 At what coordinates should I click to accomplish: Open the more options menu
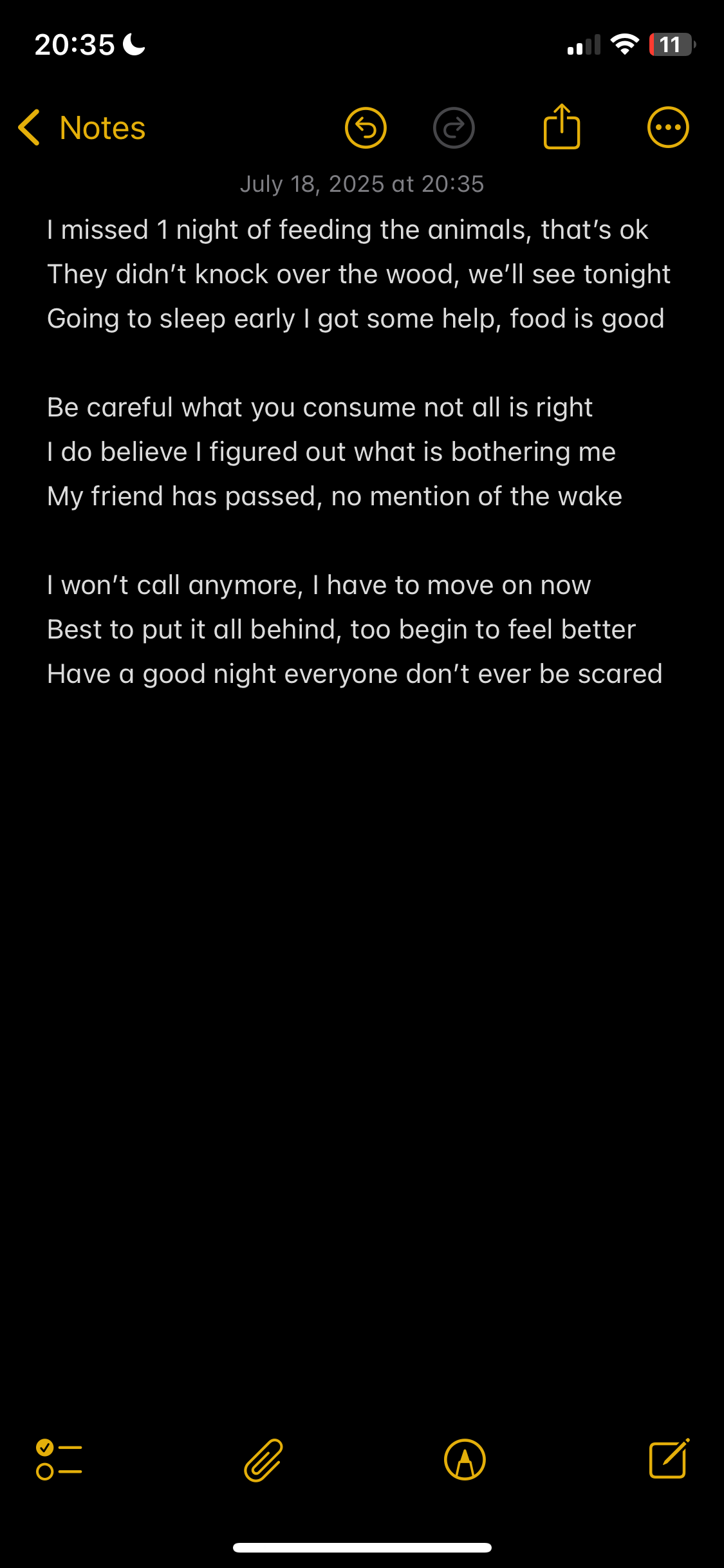point(668,127)
